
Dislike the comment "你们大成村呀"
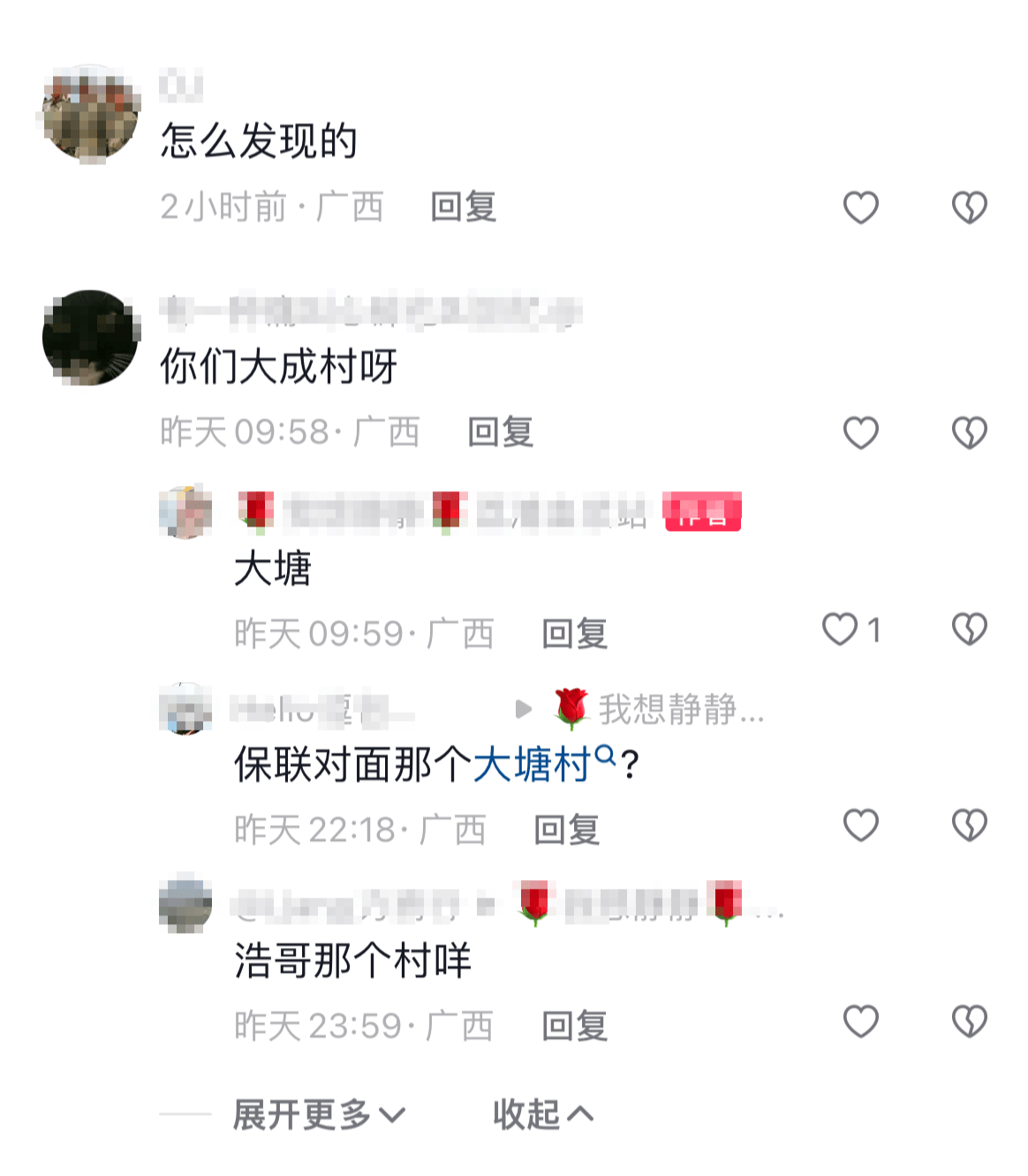coord(969,433)
